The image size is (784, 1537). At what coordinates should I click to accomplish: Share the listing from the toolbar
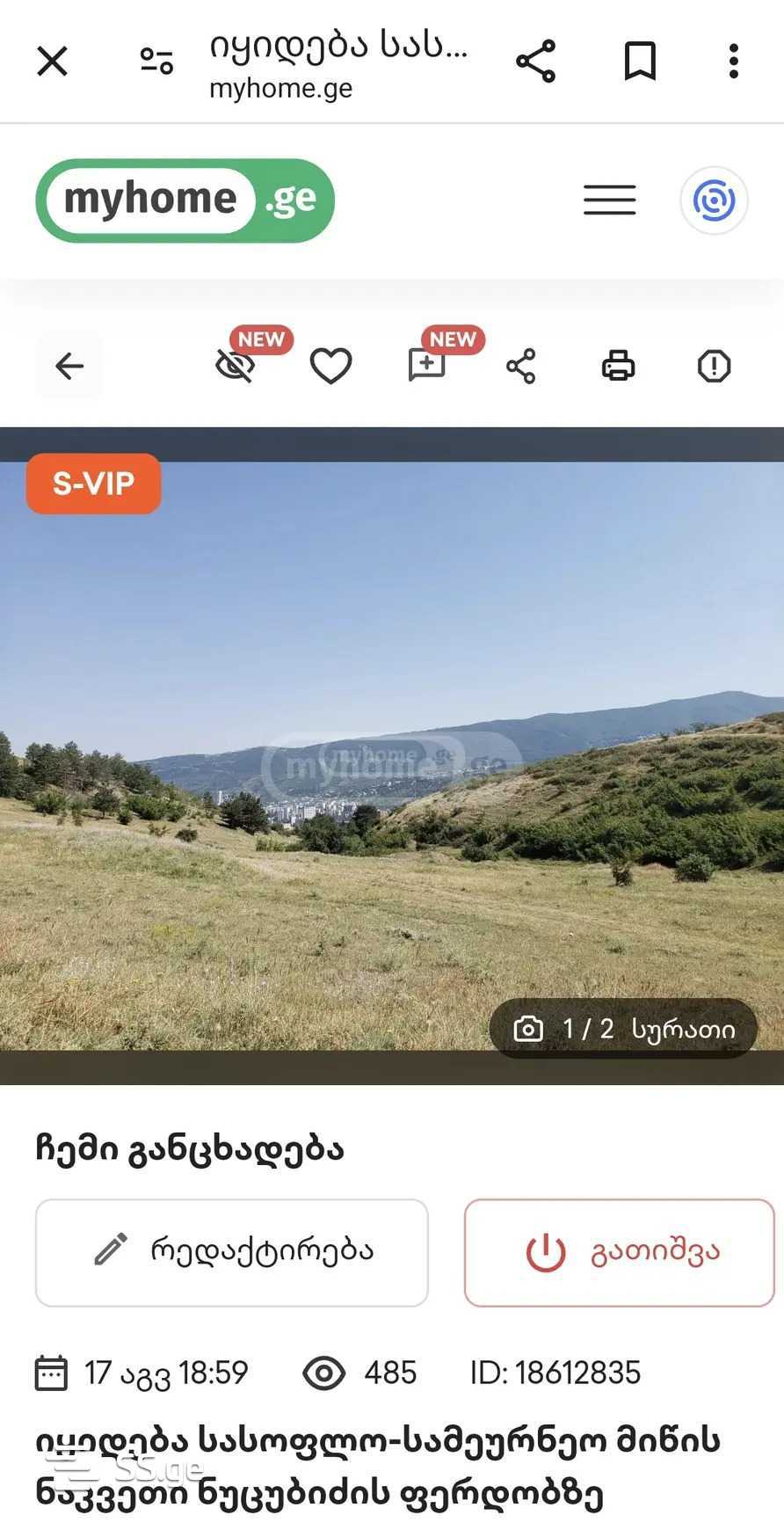pos(521,366)
